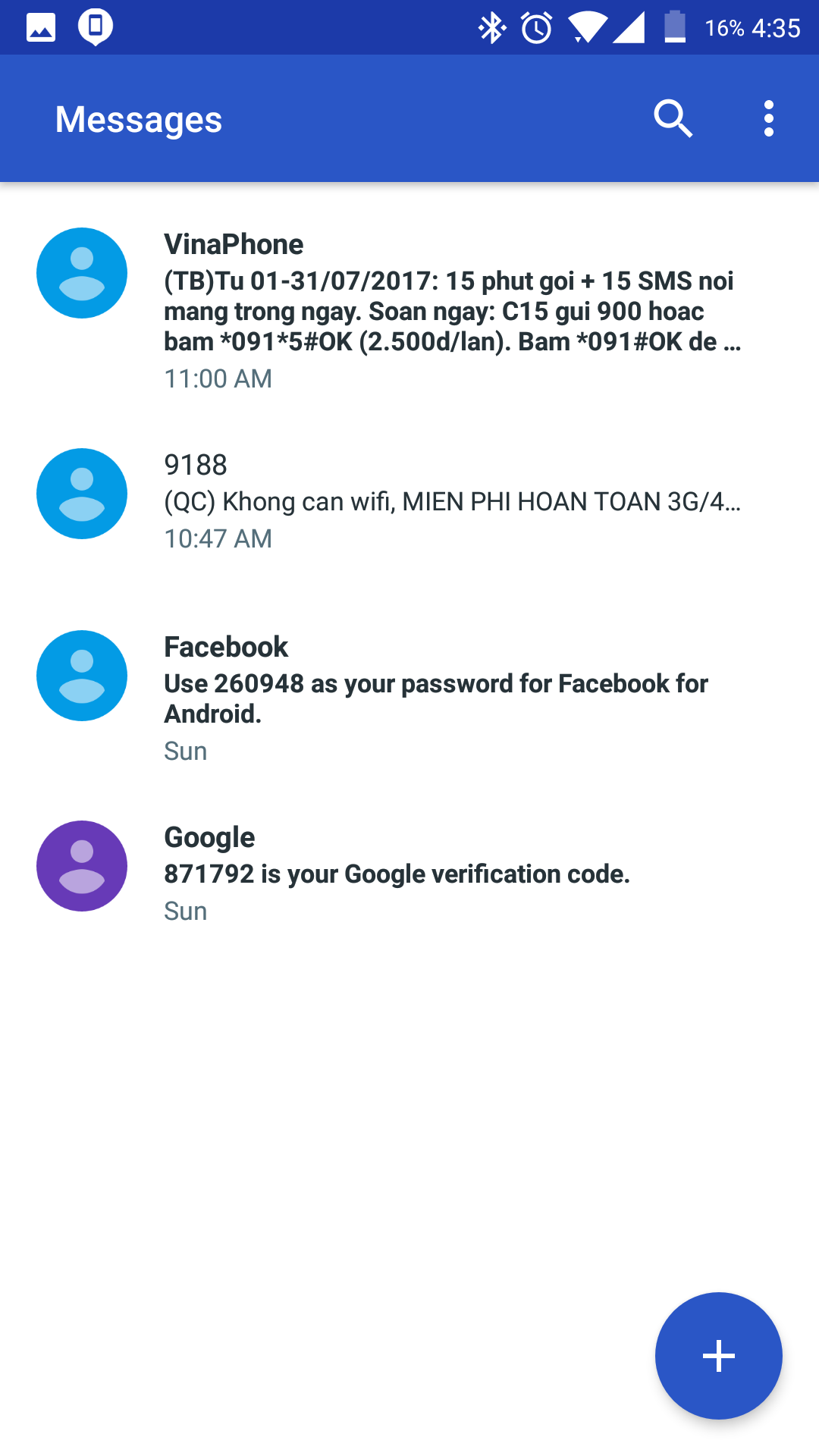
Task: Open the search icon in Messages
Action: (x=673, y=118)
